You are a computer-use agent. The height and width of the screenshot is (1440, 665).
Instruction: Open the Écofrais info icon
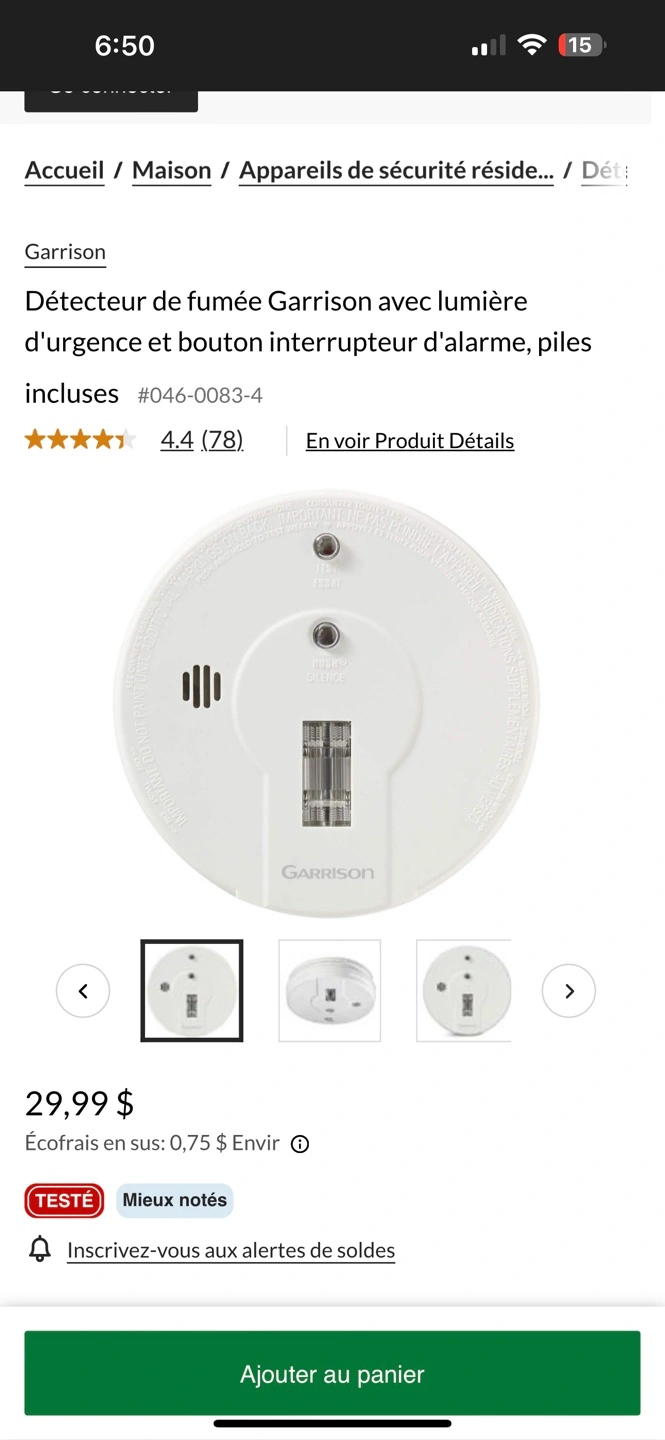point(300,1144)
